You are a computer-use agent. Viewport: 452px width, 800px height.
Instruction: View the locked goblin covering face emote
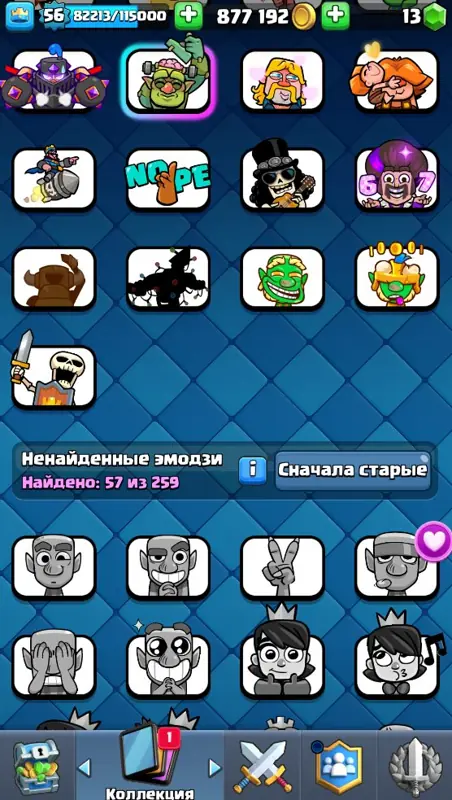coord(54,666)
